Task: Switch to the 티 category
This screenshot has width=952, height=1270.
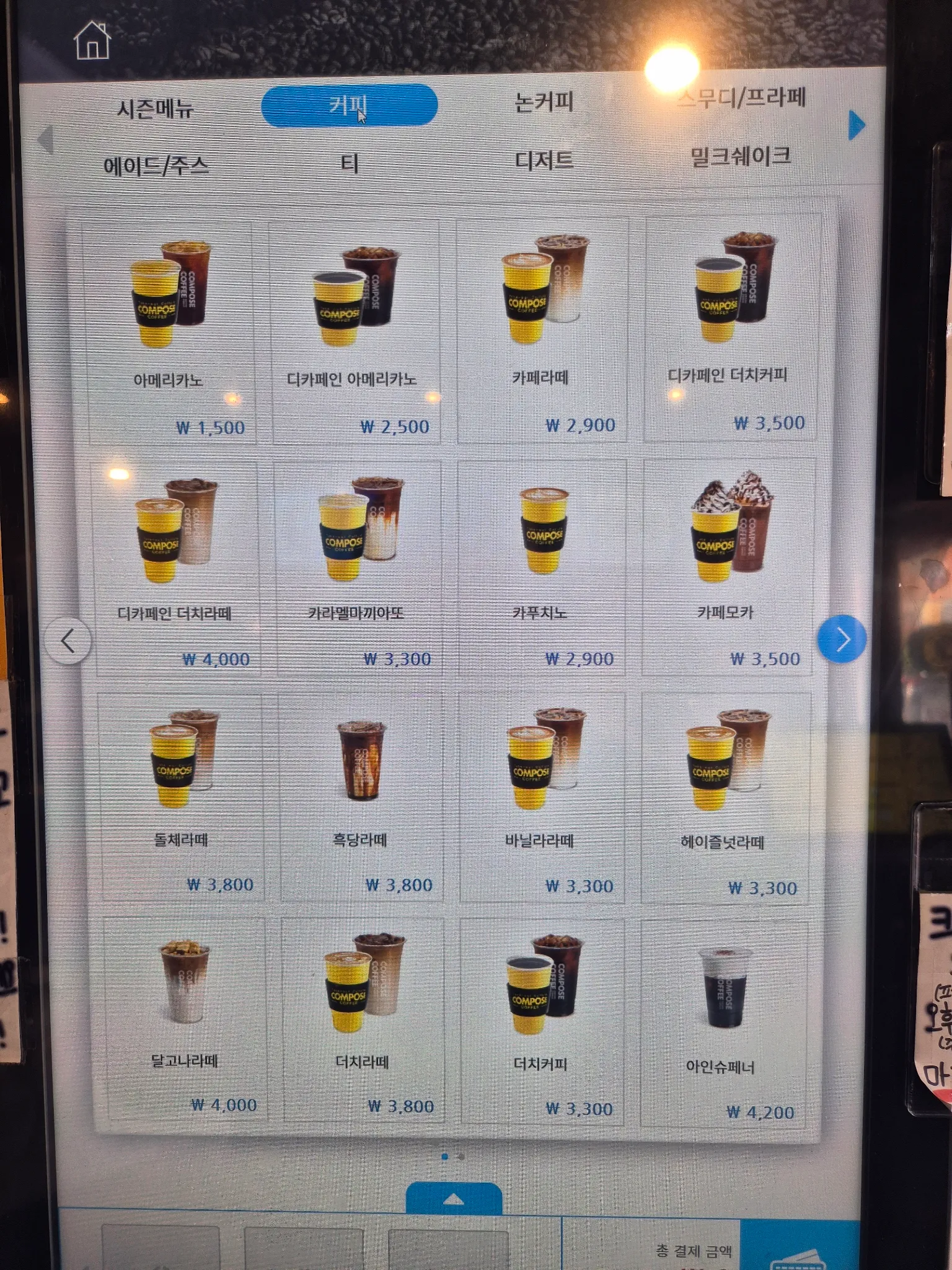Action: click(x=350, y=163)
